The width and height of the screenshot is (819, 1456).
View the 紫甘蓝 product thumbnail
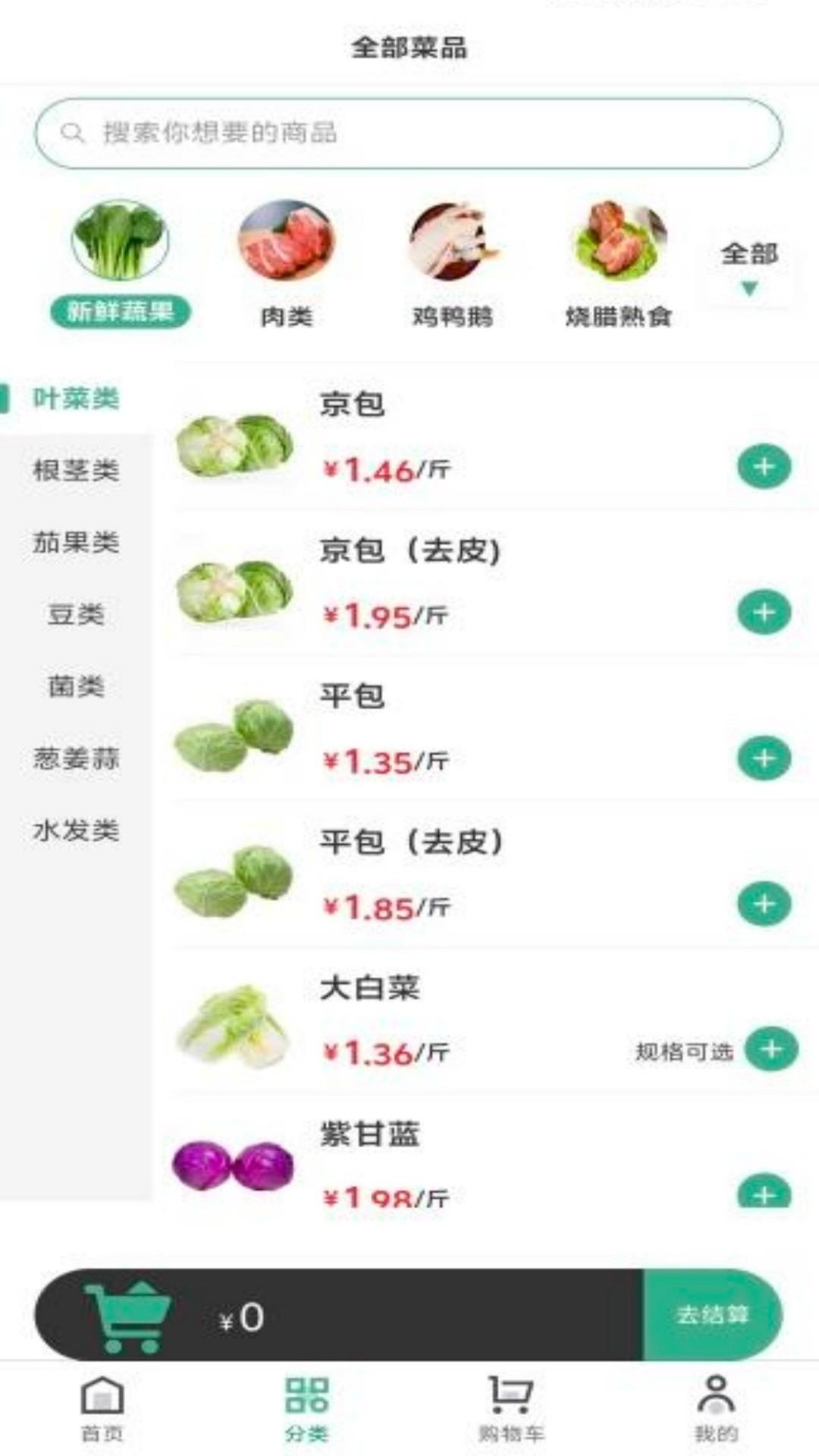click(x=236, y=1168)
